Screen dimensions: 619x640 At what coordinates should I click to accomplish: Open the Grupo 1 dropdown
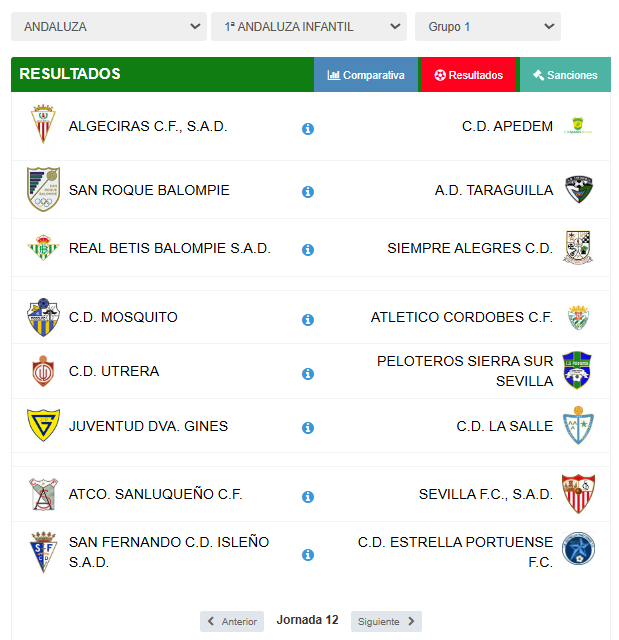[487, 27]
